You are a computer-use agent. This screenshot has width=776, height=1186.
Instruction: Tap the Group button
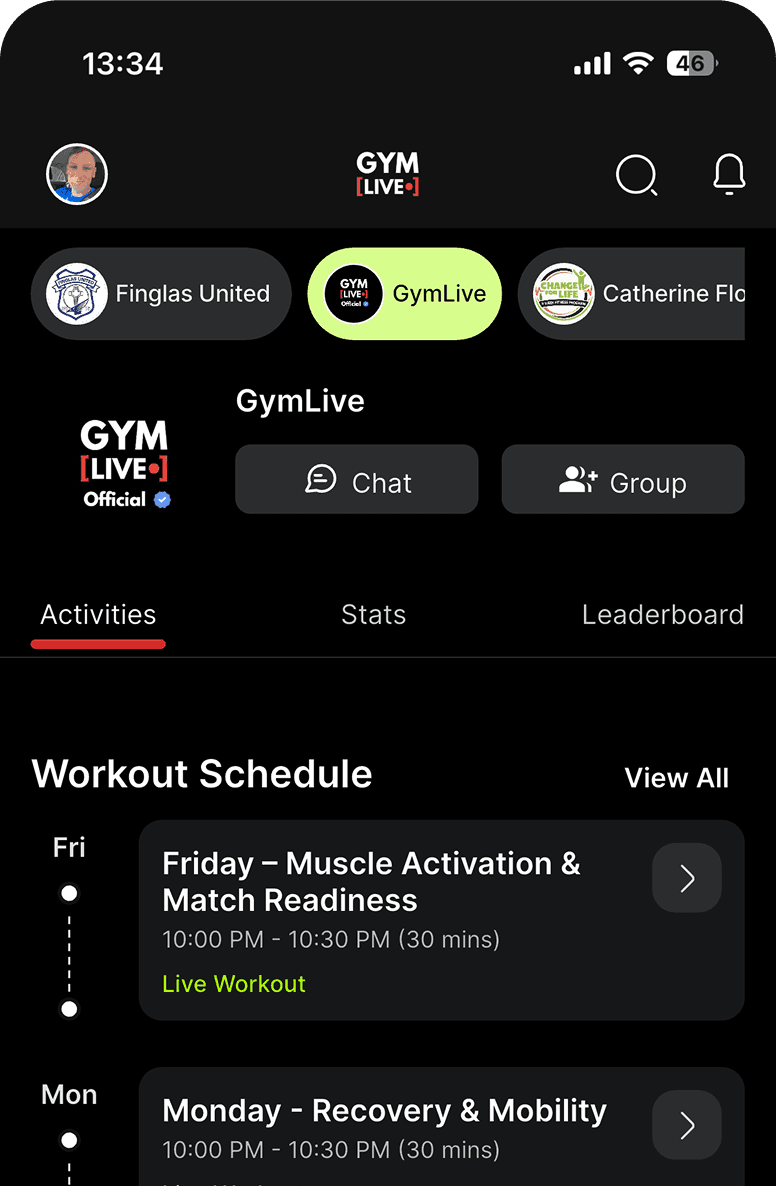coord(623,480)
